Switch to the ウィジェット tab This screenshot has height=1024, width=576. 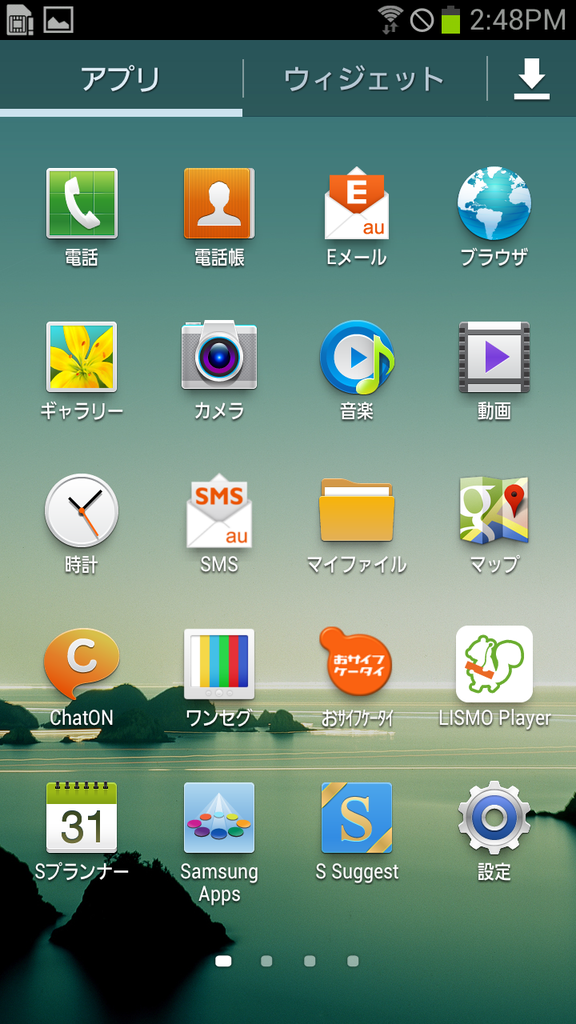pyautogui.click(x=364, y=79)
